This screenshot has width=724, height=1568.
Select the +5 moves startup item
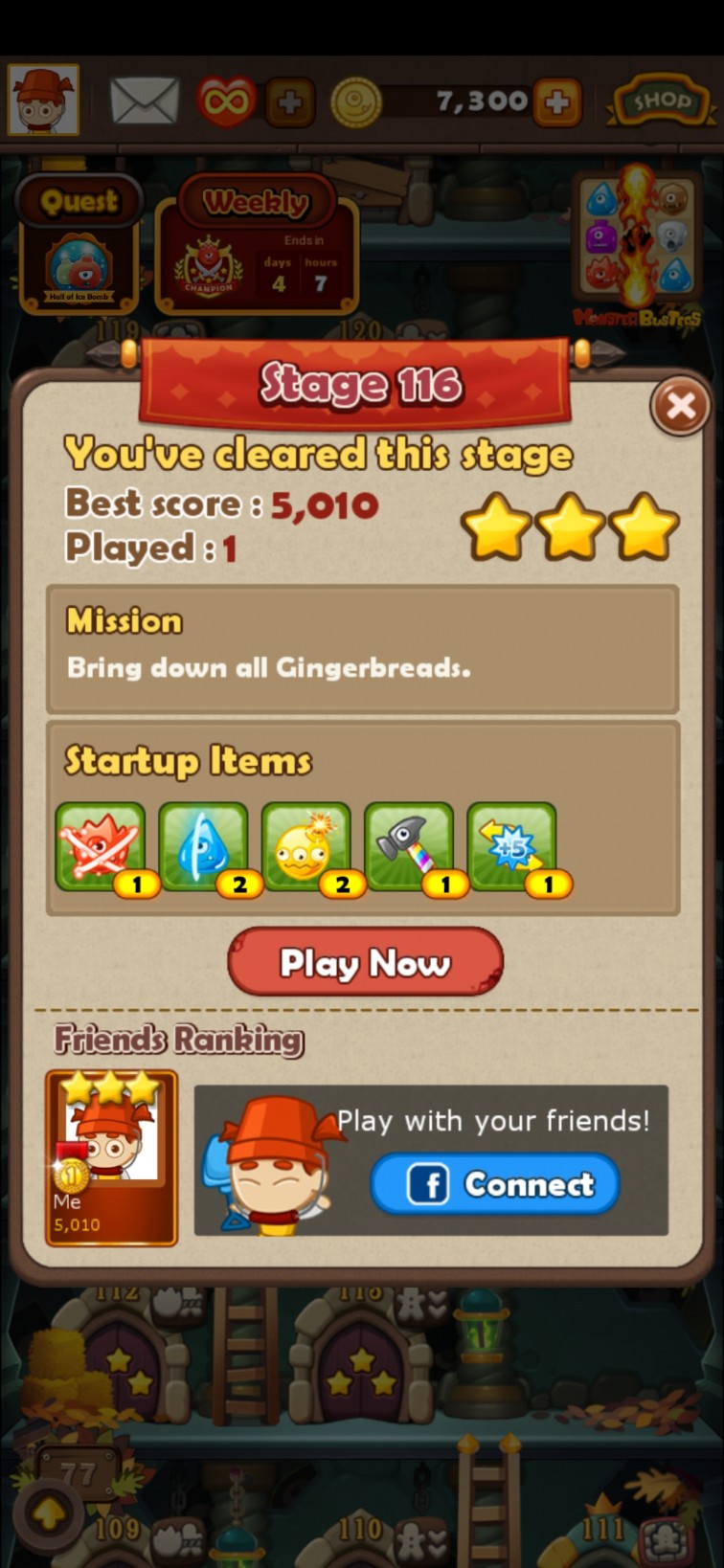[511, 848]
